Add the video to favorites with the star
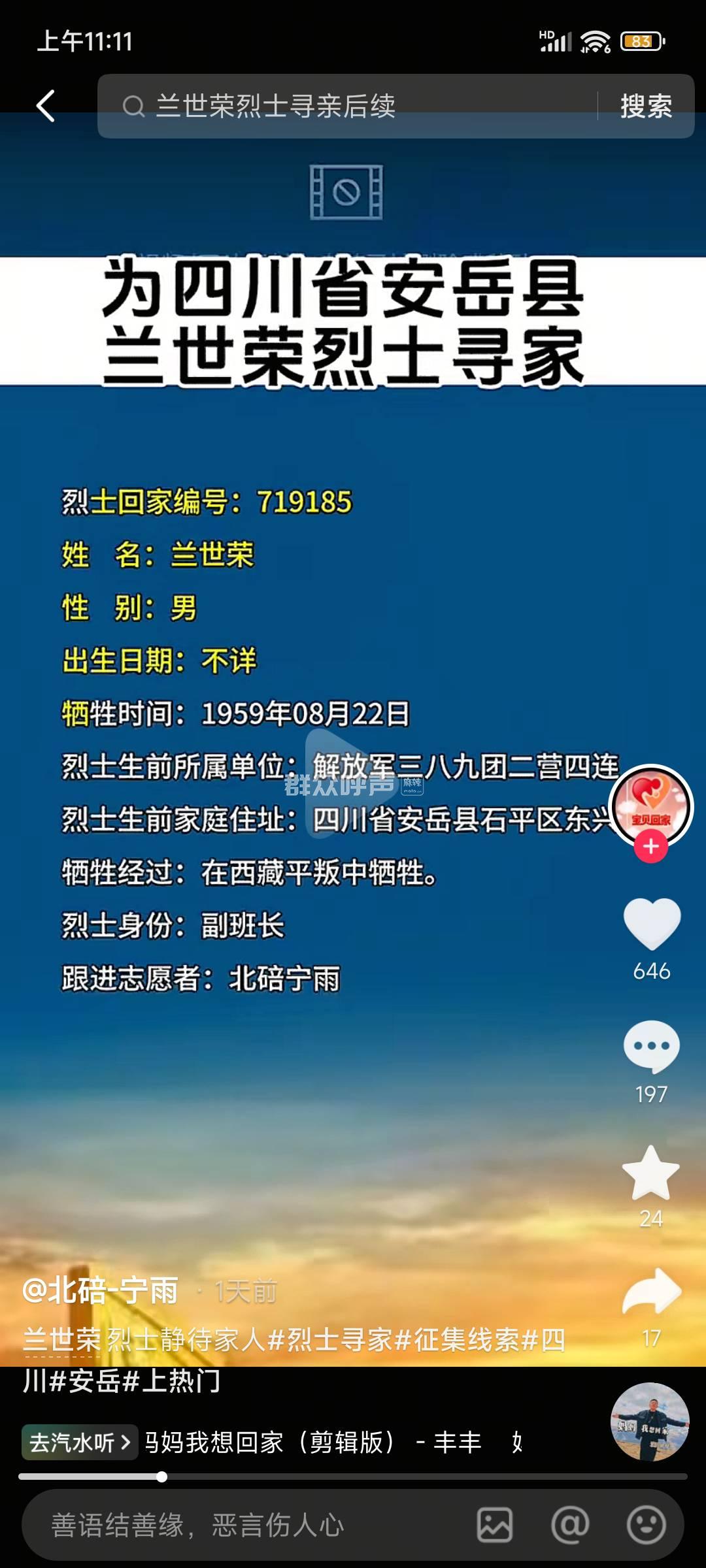This screenshot has width=706, height=1568. tap(651, 1174)
